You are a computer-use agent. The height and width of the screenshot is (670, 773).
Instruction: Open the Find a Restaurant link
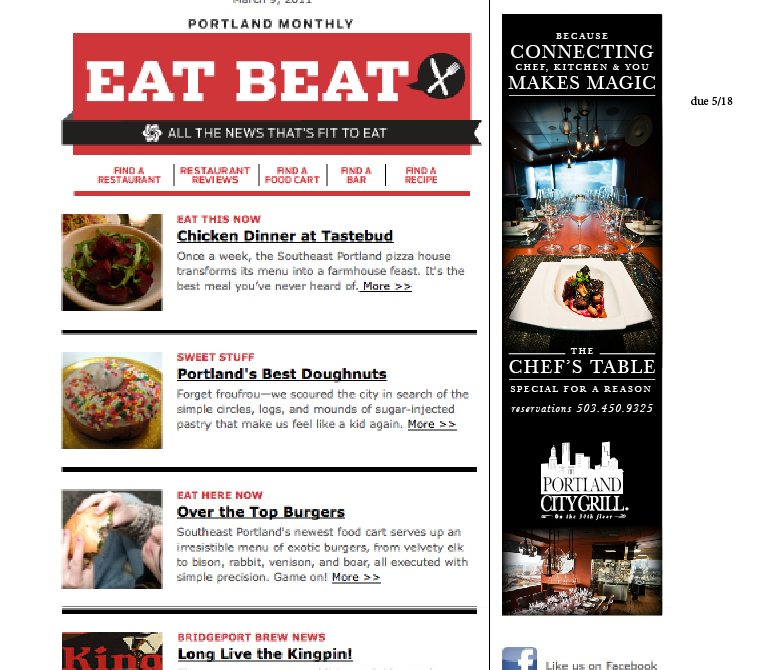(129, 175)
